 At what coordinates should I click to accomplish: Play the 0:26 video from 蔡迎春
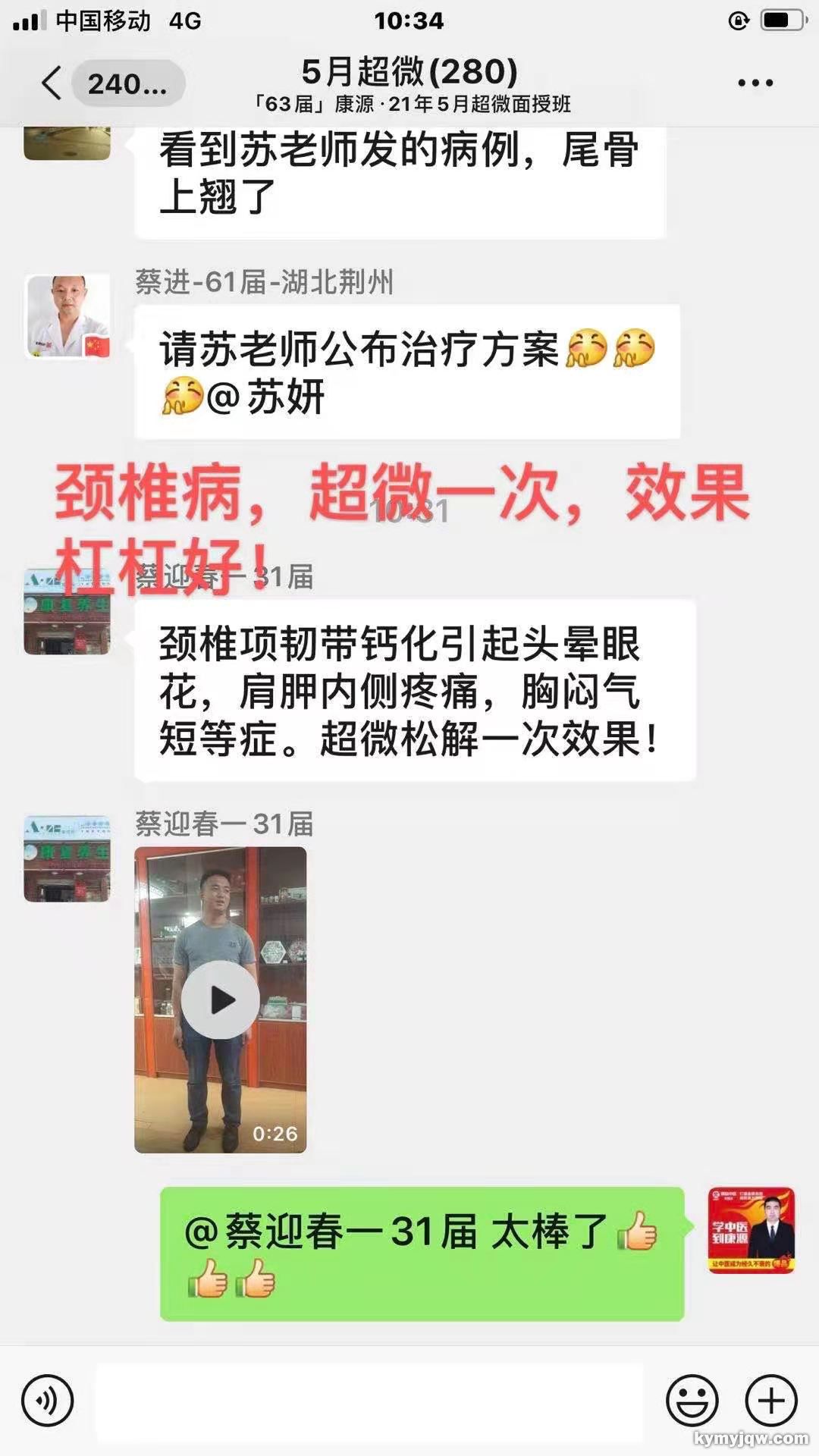pos(221,999)
